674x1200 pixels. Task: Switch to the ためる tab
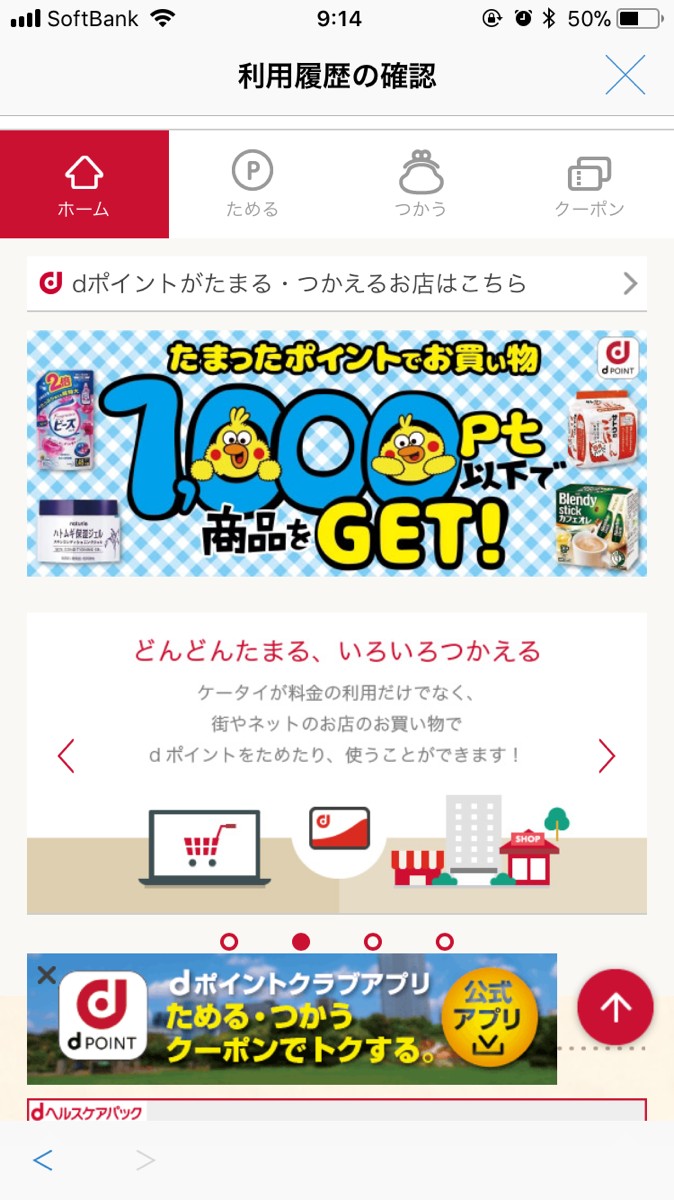(x=252, y=185)
